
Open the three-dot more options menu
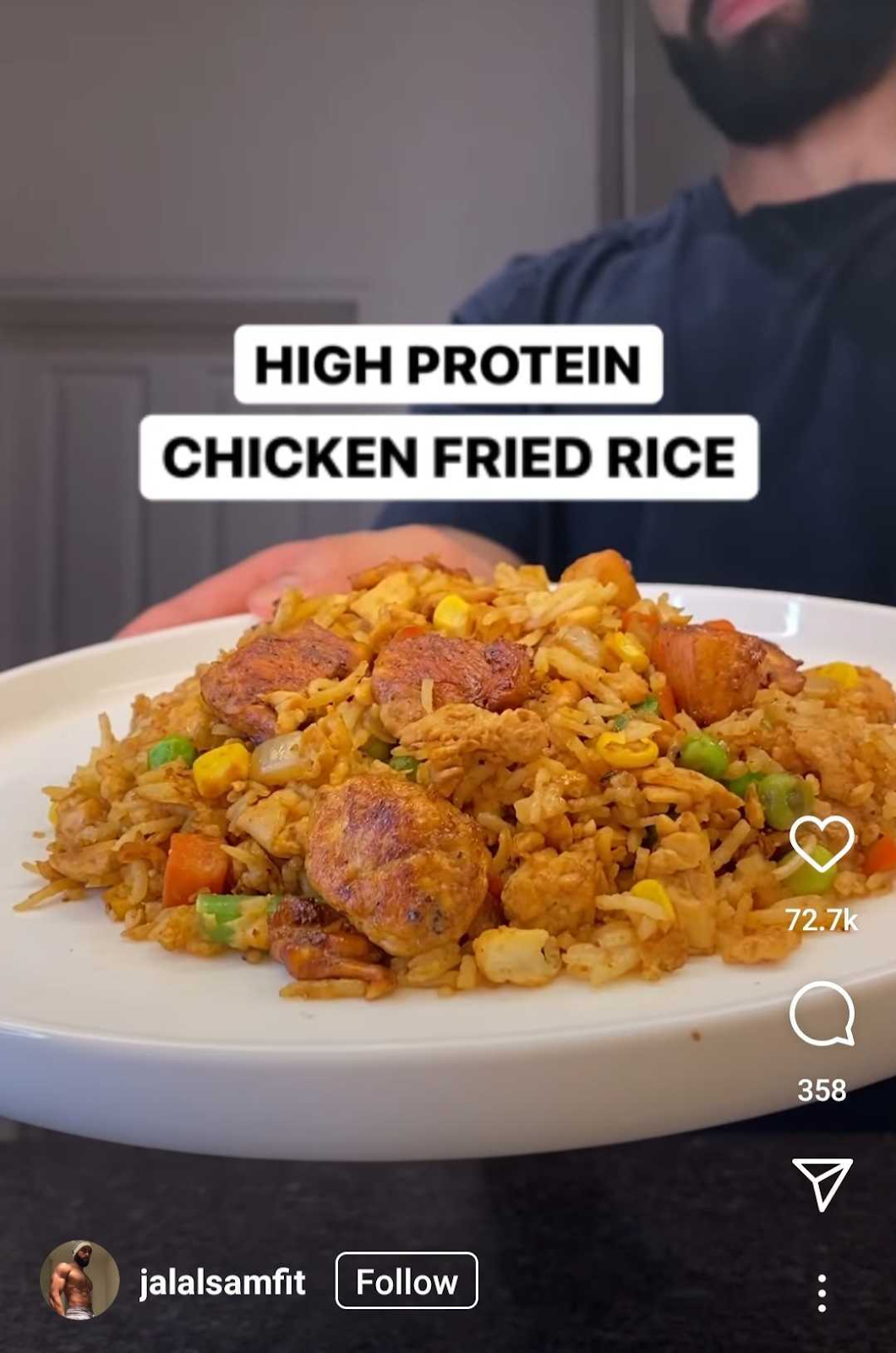[x=822, y=1293]
